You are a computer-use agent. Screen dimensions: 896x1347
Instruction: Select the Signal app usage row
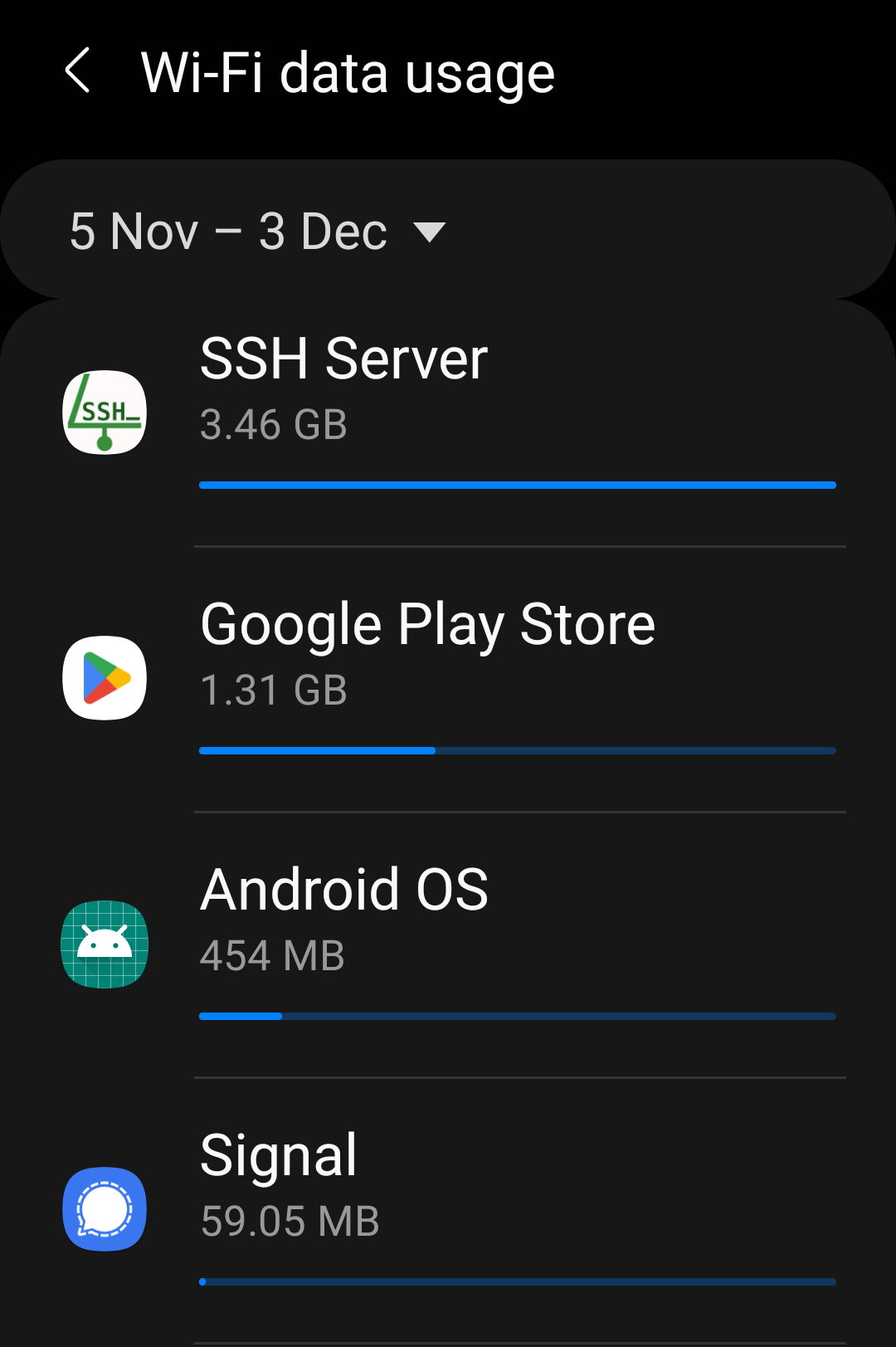pyautogui.click(x=448, y=1209)
